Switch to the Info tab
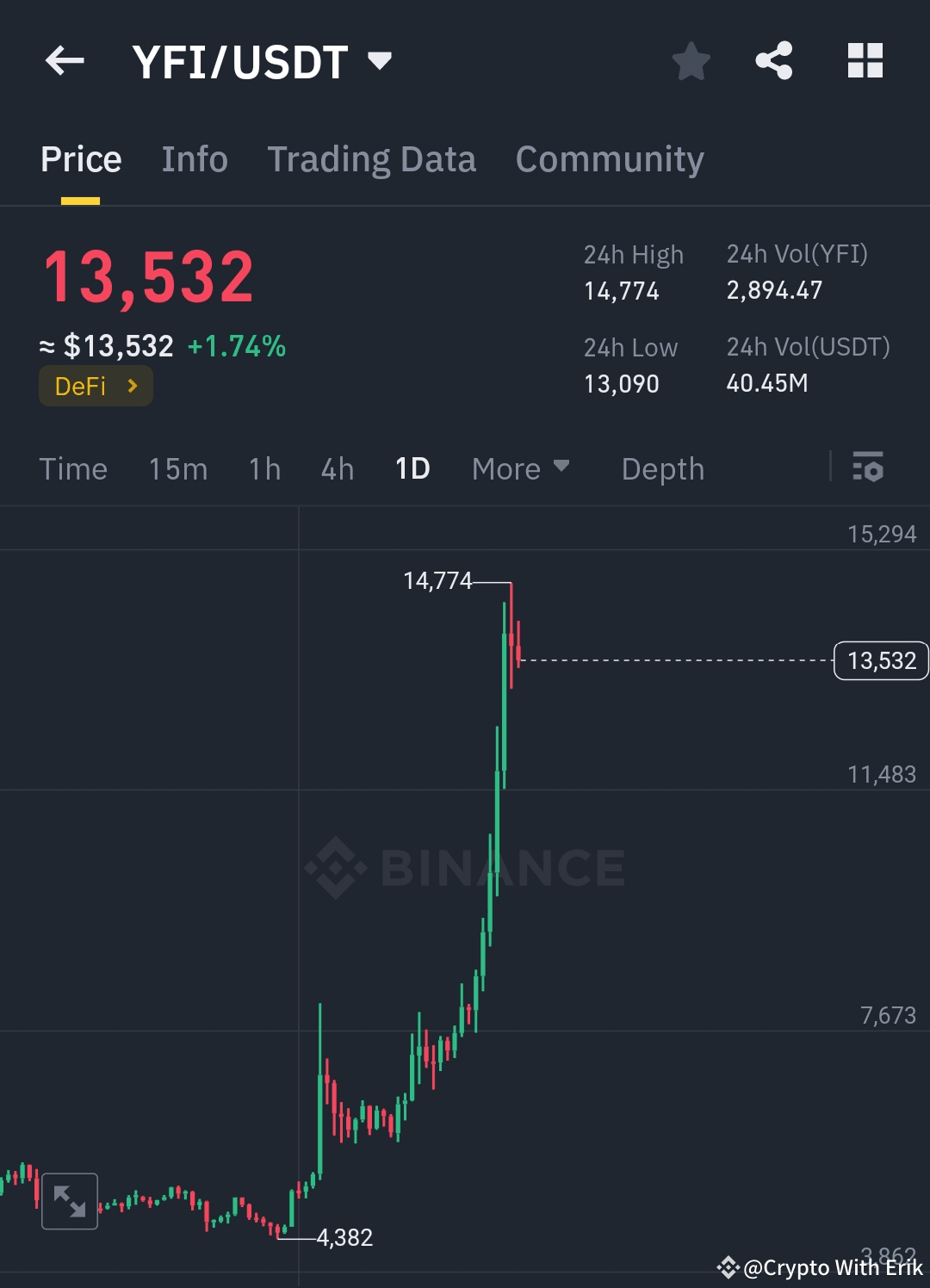 195,159
